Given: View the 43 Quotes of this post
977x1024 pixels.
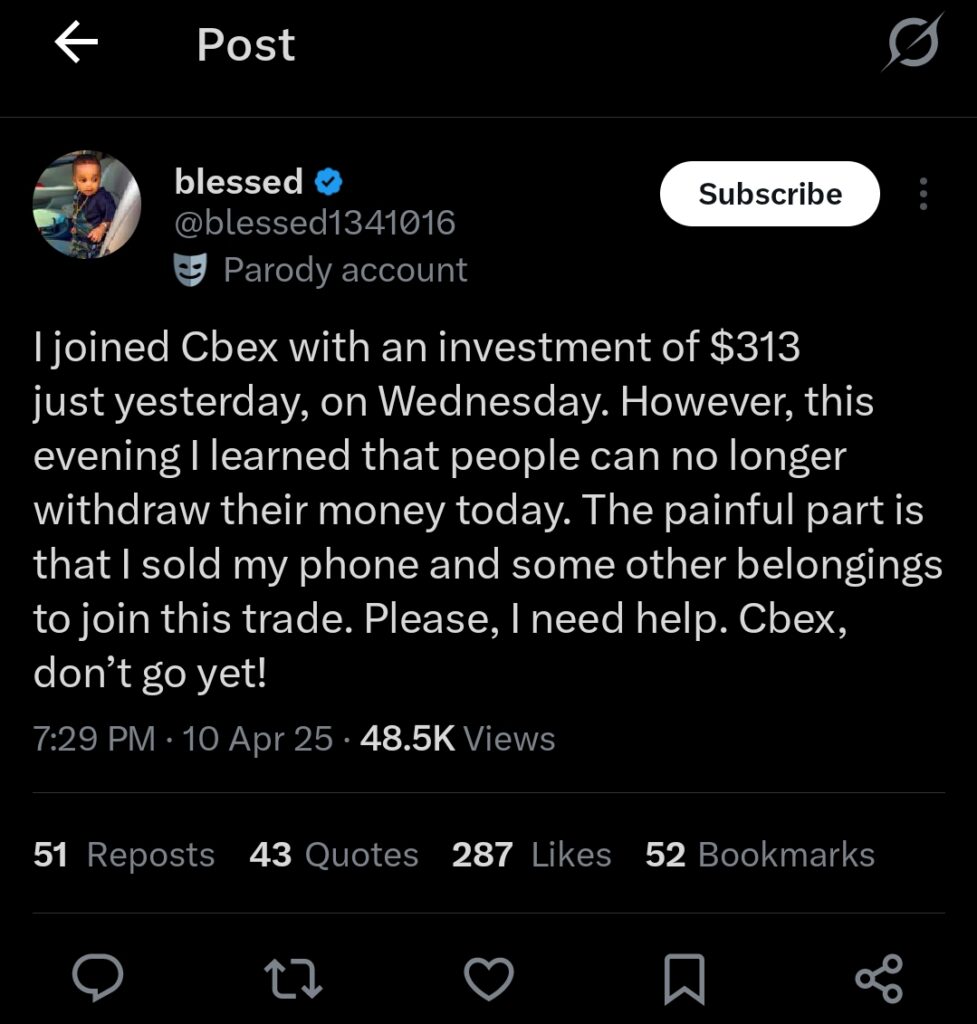Looking at the screenshot, I should (333, 854).
